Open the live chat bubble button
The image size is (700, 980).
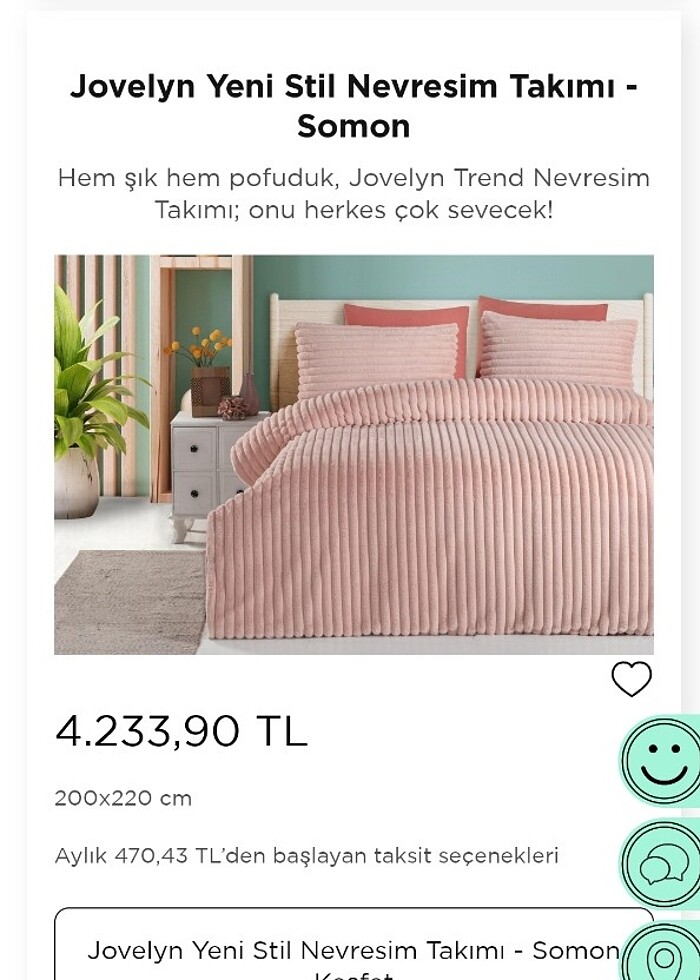661,863
